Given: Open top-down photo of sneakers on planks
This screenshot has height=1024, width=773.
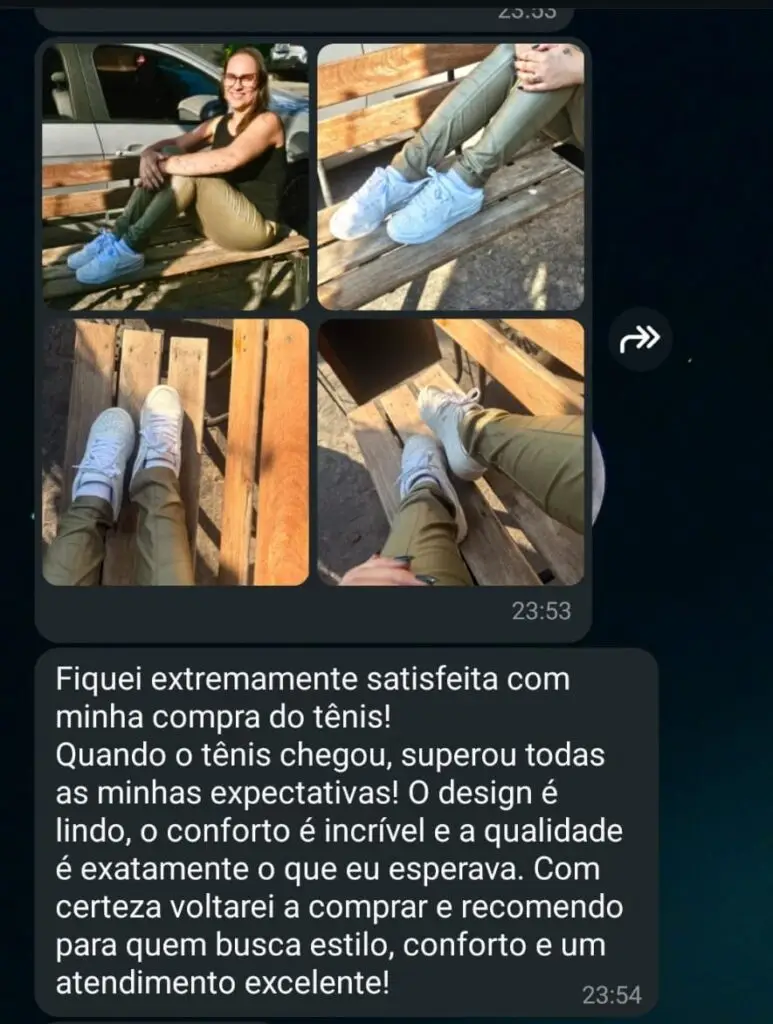Looking at the screenshot, I should 176,452.
